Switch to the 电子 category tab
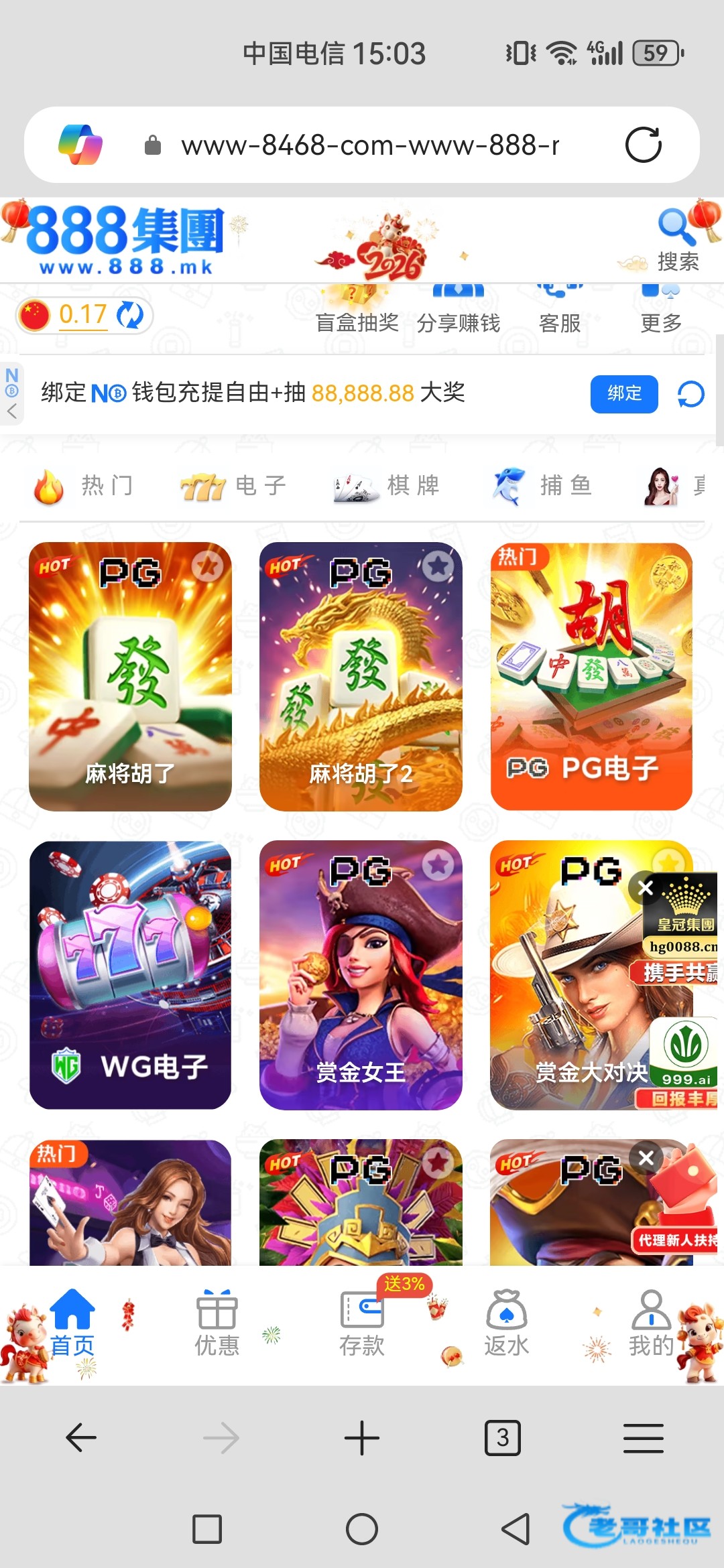Viewport: 724px width, 1568px height. 233,486
